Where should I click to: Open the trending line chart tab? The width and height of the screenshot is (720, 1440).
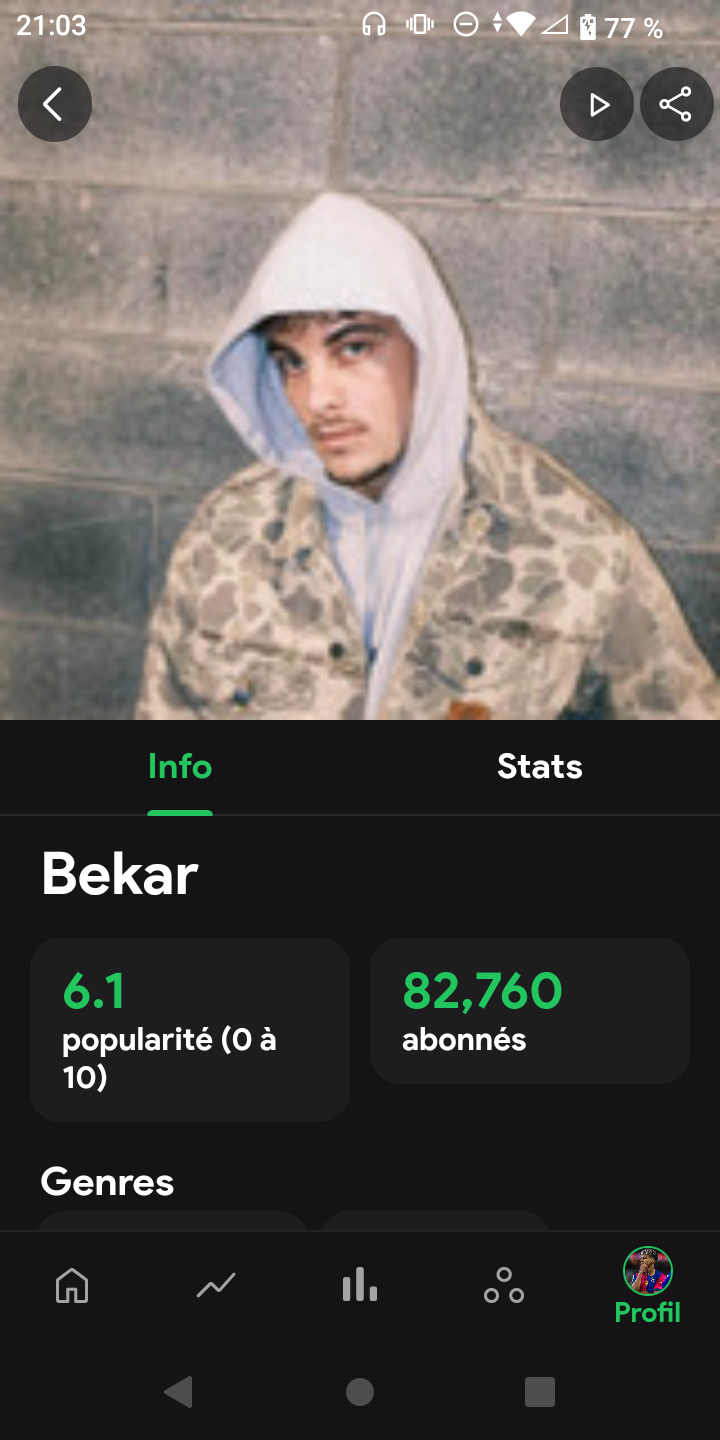216,1285
